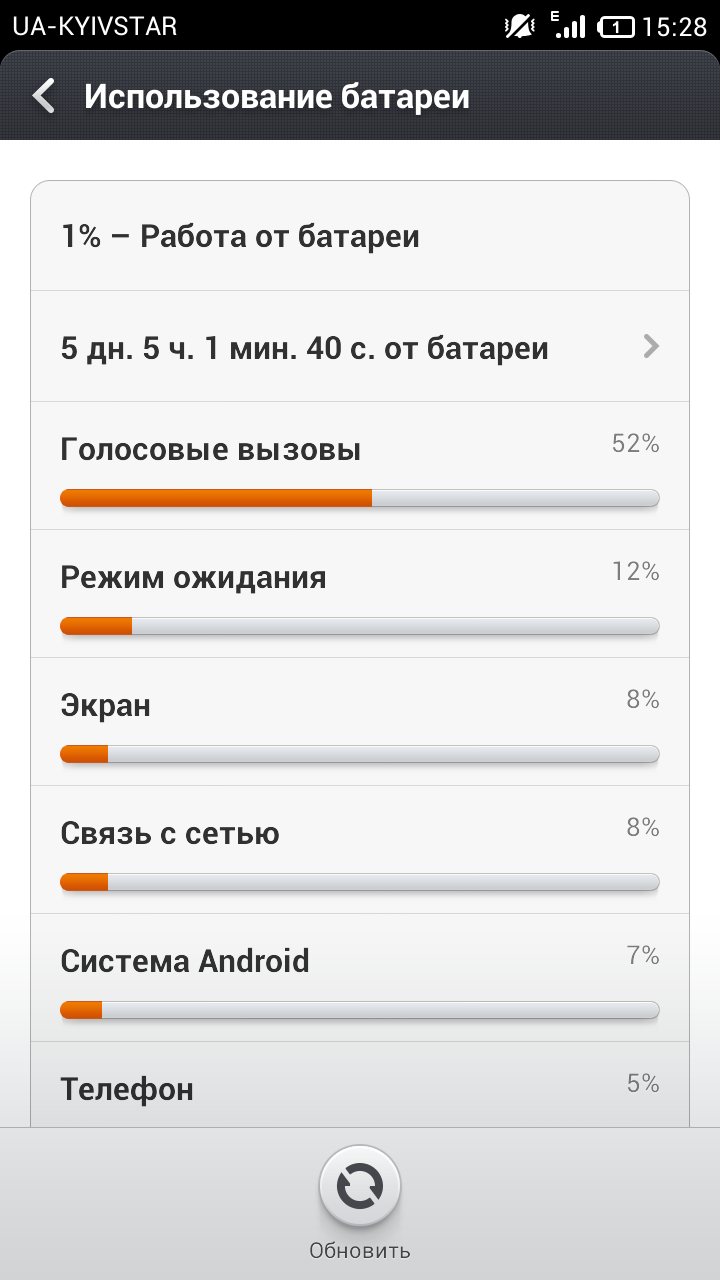Viewport: 720px width, 1280px height.
Task: Tap the Обновить refresh button
Action: tap(360, 1187)
